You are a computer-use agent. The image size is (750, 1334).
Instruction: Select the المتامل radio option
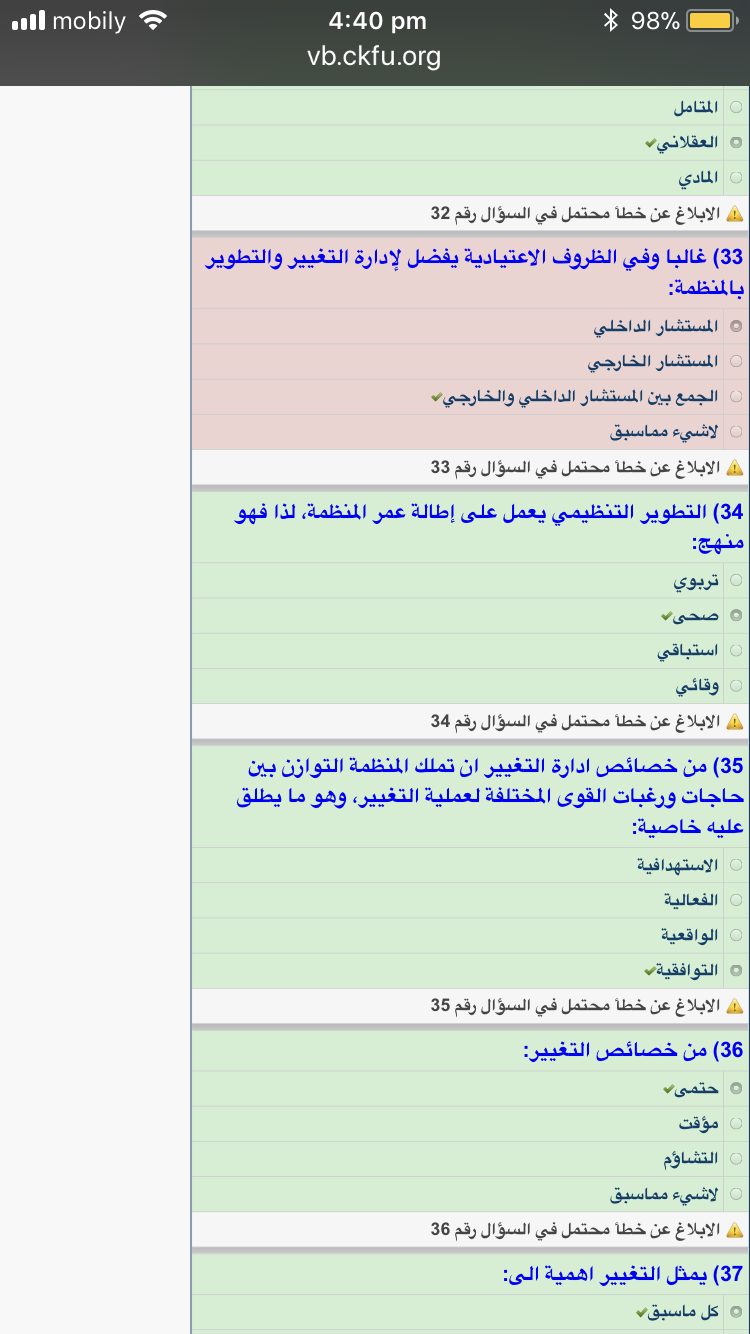(737, 106)
